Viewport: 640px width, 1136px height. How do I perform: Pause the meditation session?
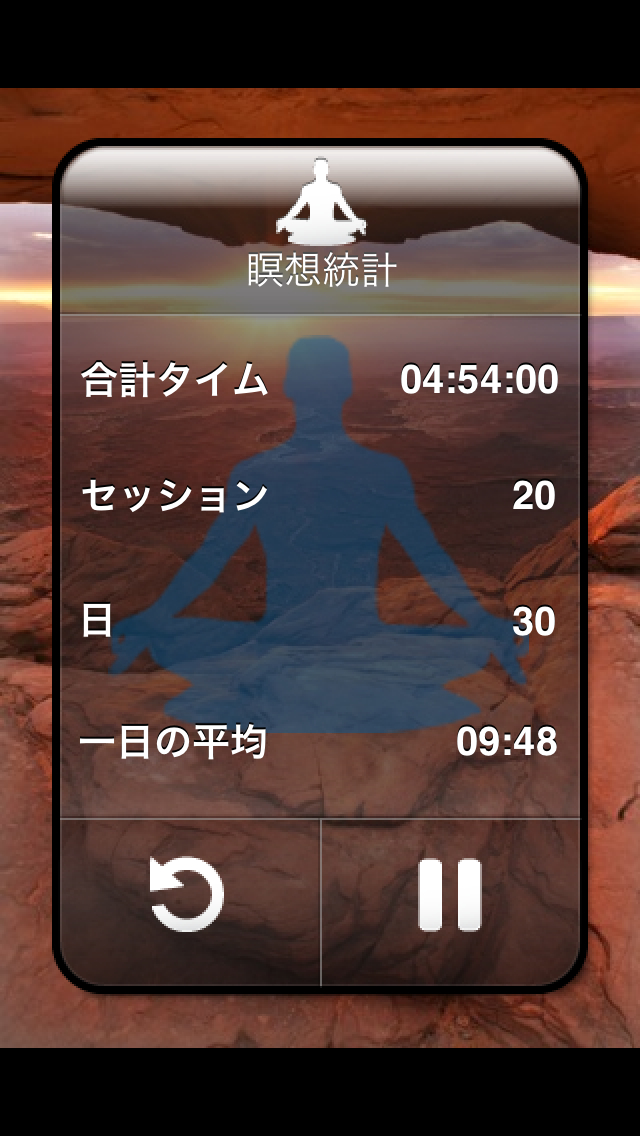click(449, 894)
